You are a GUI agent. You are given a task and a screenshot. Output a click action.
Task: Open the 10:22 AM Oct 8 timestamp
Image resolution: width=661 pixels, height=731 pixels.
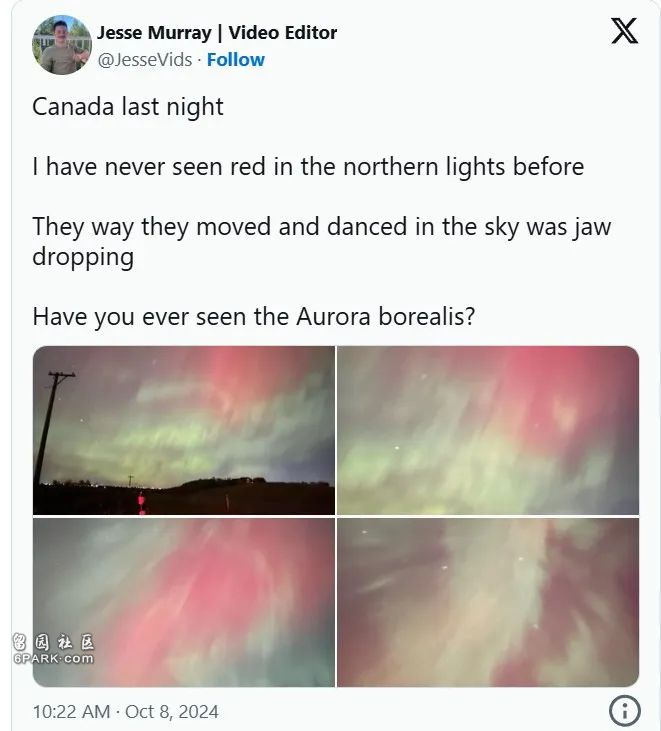(x=125, y=712)
